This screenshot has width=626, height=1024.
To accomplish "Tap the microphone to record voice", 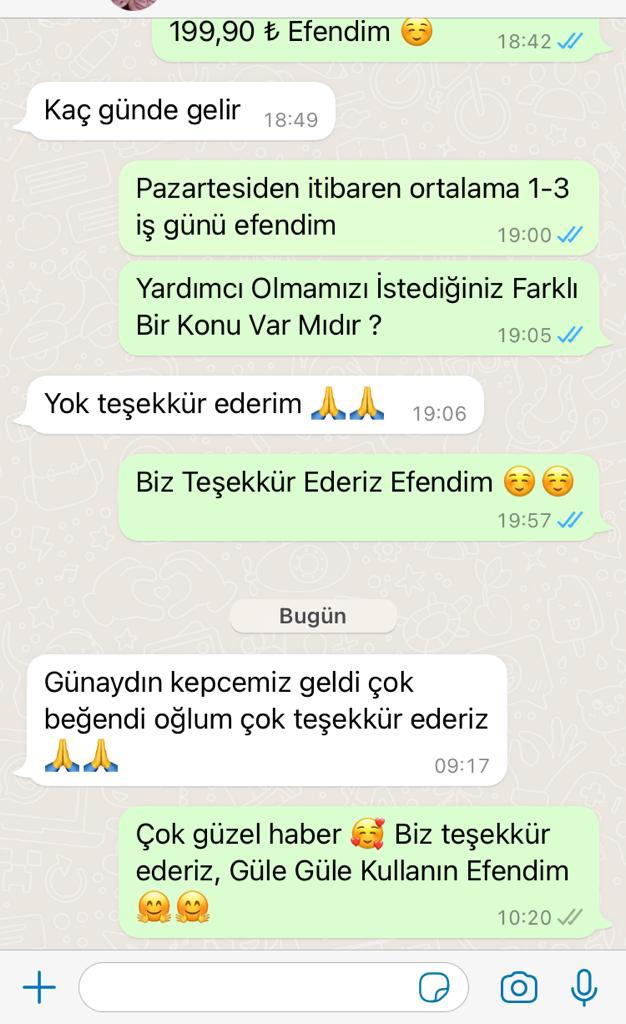I will 584,987.
